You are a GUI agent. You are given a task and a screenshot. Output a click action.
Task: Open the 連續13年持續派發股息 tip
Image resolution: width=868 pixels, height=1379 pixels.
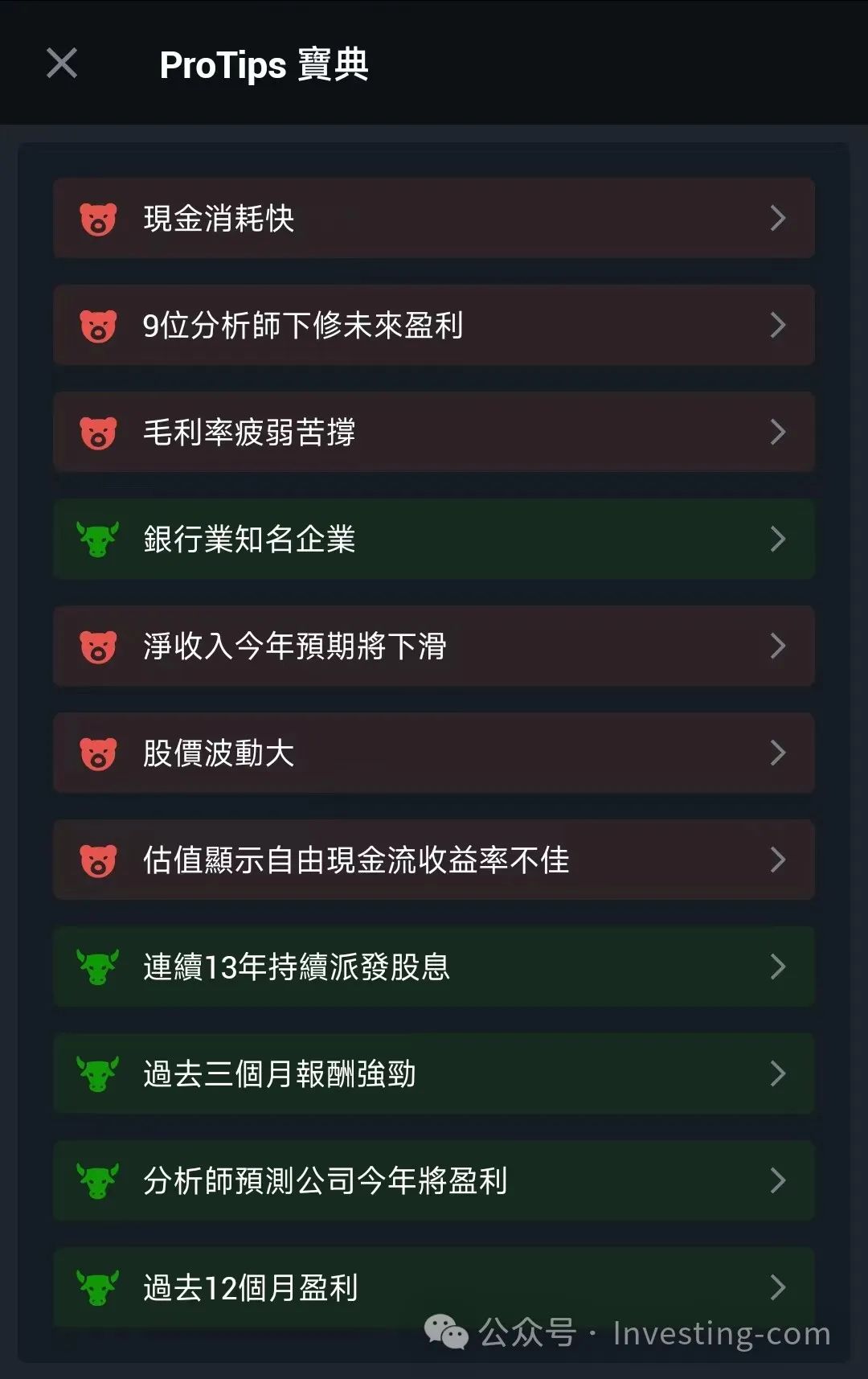coord(434,967)
